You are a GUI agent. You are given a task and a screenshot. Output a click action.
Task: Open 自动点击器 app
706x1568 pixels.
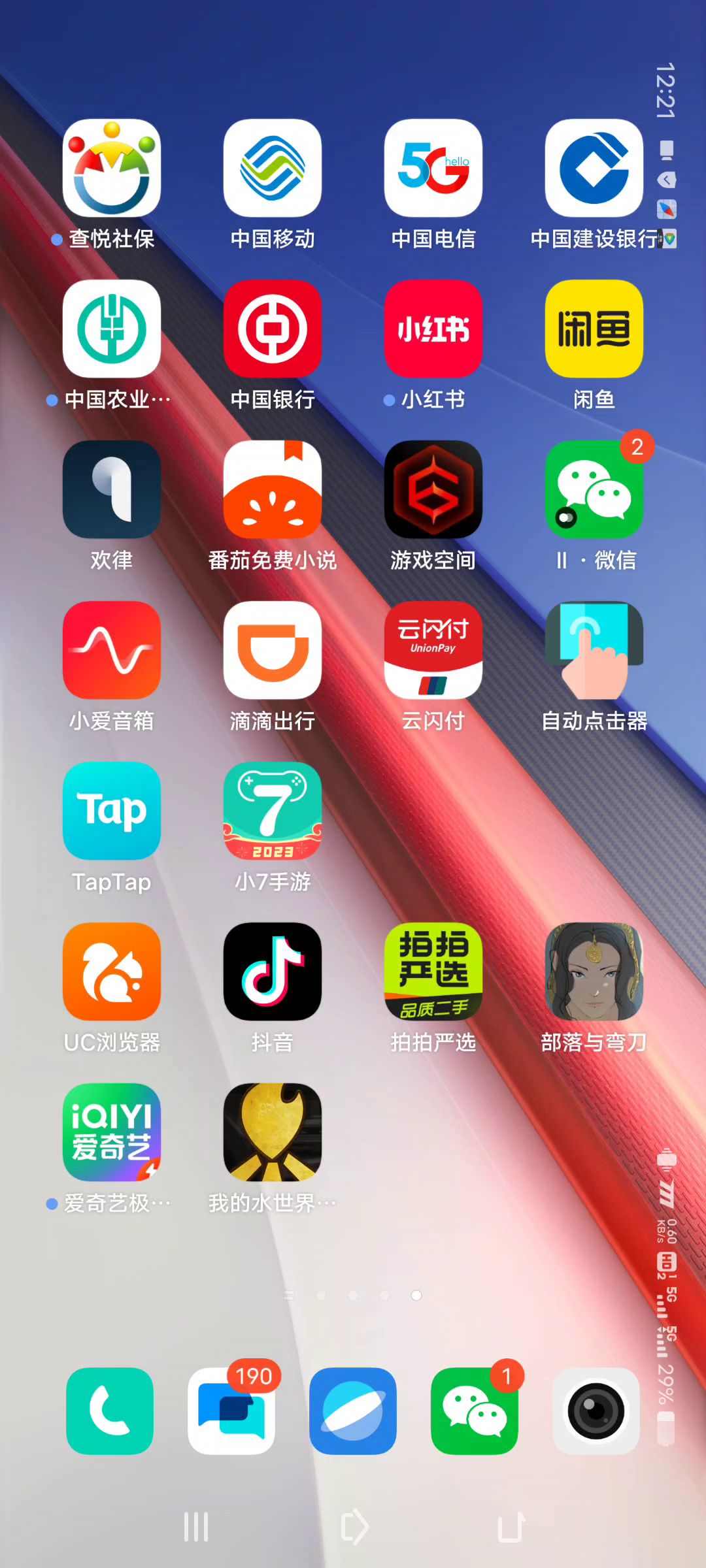pyautogui.click(x=594, y=650)
